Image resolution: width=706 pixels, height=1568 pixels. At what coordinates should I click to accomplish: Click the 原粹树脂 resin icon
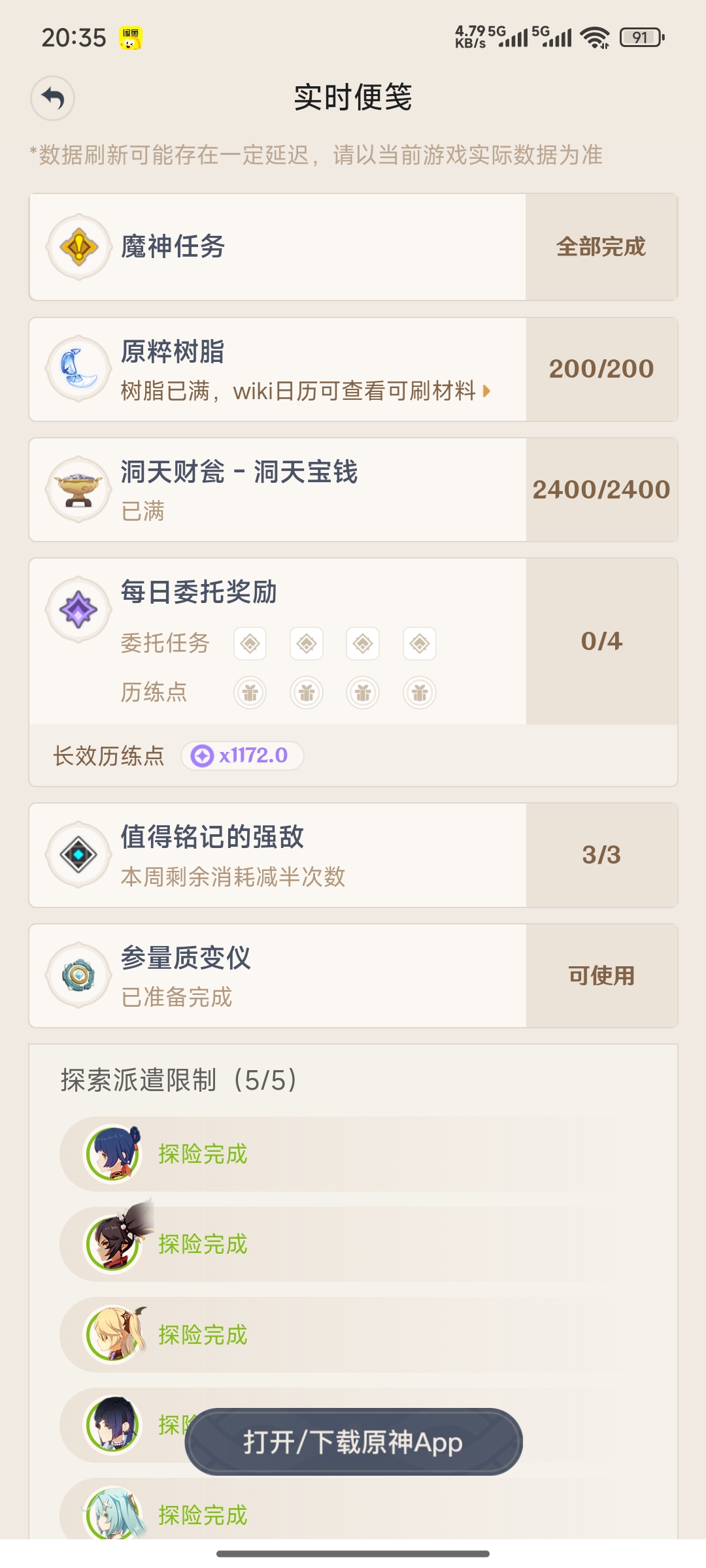click(x=78, y=368)
